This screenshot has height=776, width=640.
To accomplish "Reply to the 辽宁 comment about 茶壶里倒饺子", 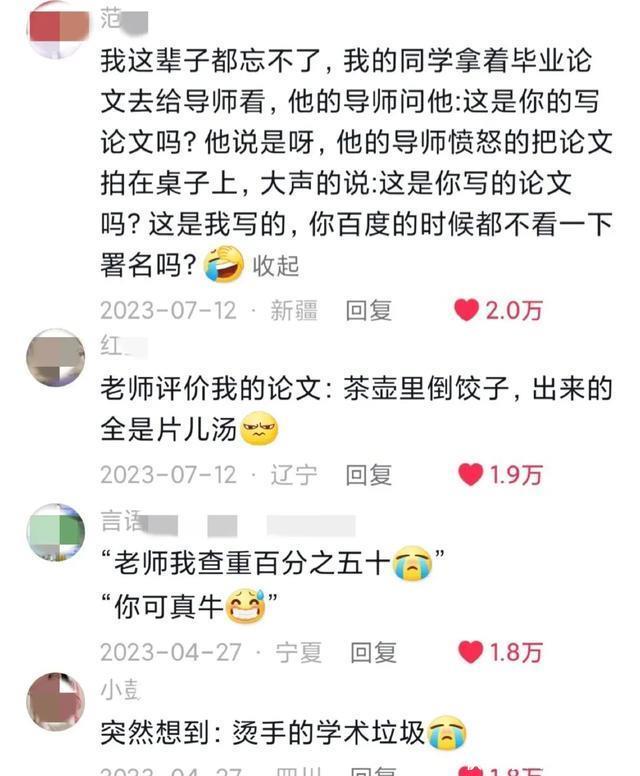I will tap(368, 474).
